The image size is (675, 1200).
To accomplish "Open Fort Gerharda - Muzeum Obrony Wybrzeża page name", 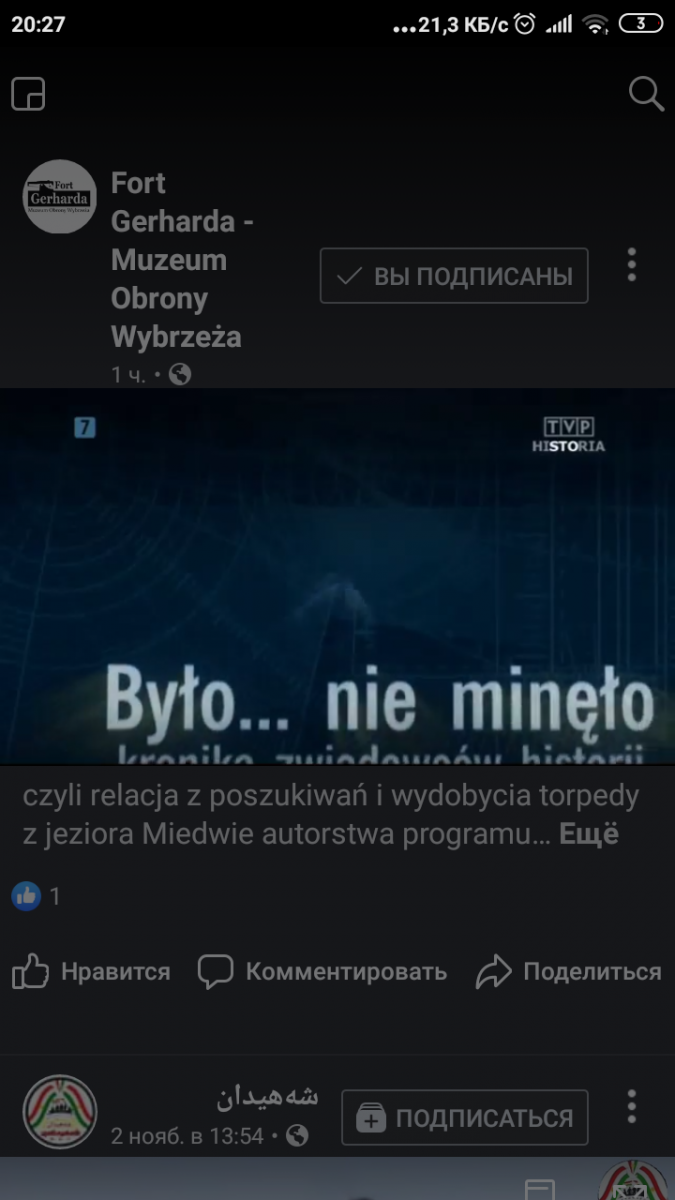I will (182, 260).
